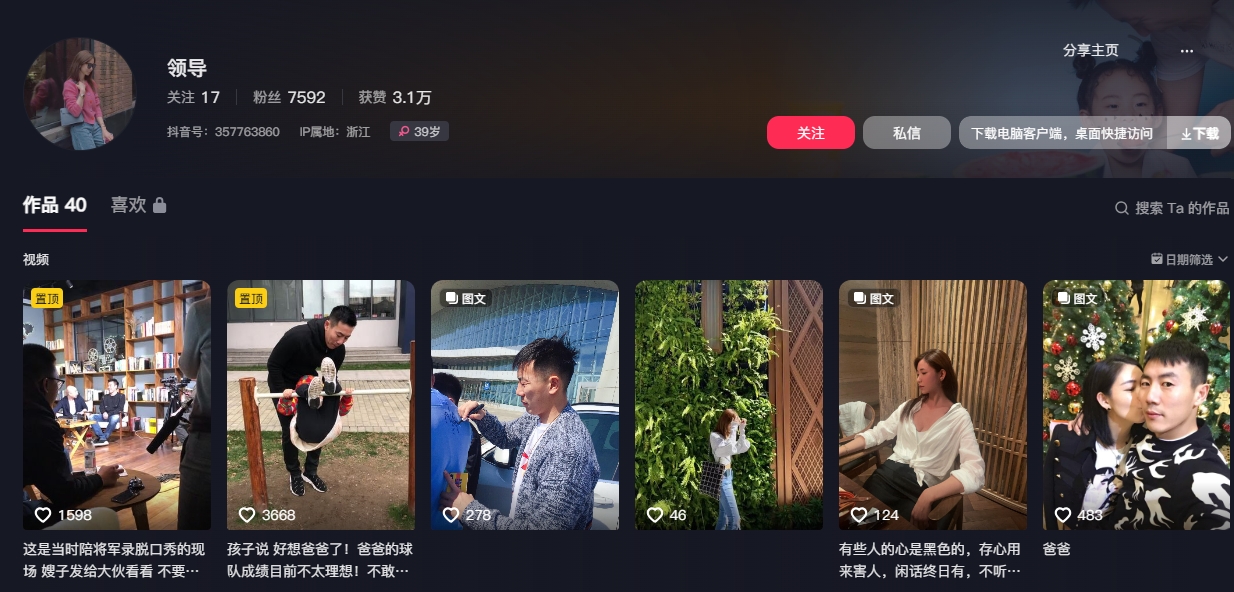View the user's profile avatar

(79, 95)
